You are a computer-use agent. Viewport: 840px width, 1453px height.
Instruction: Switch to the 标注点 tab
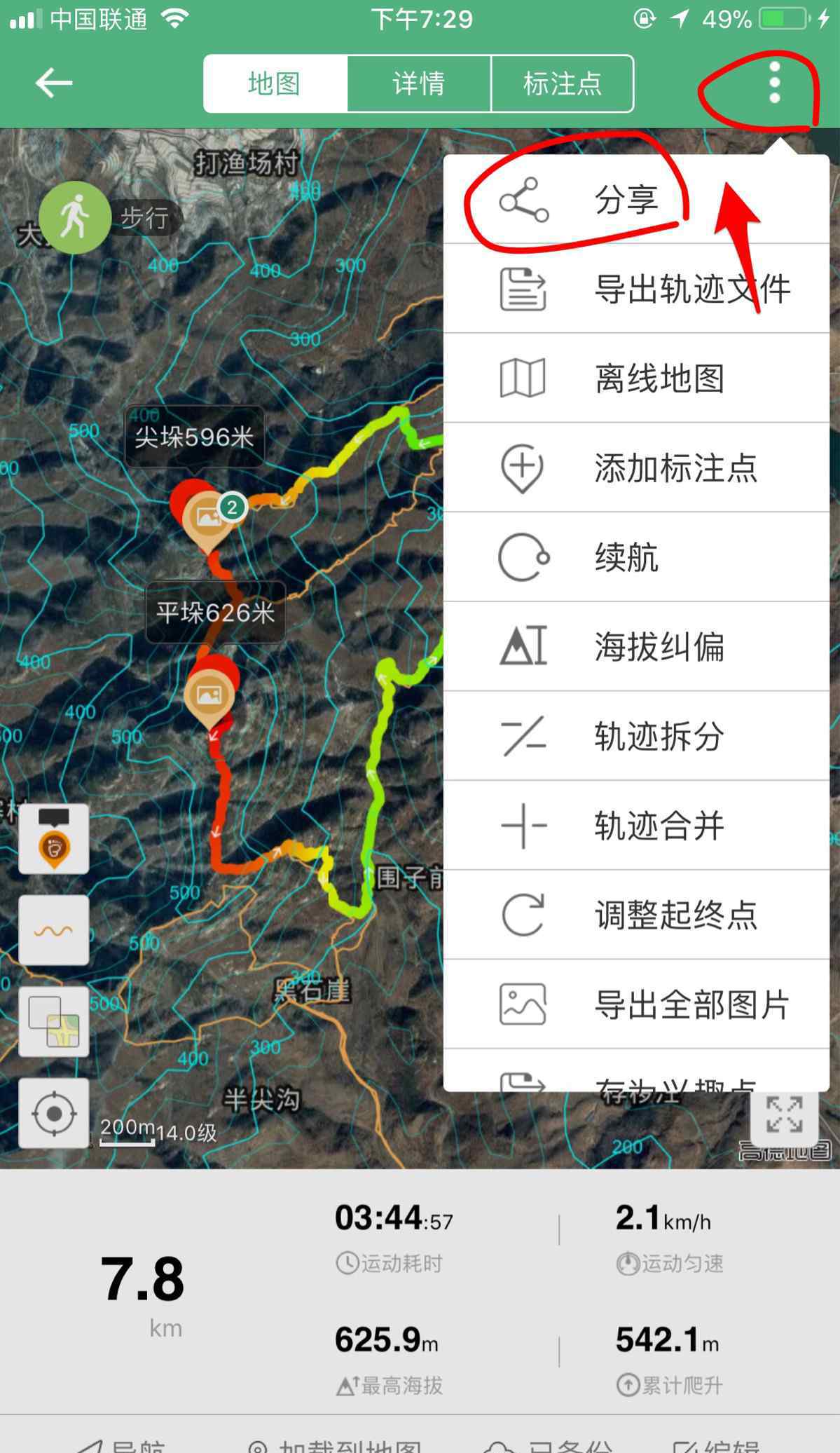tap(563, 83)
